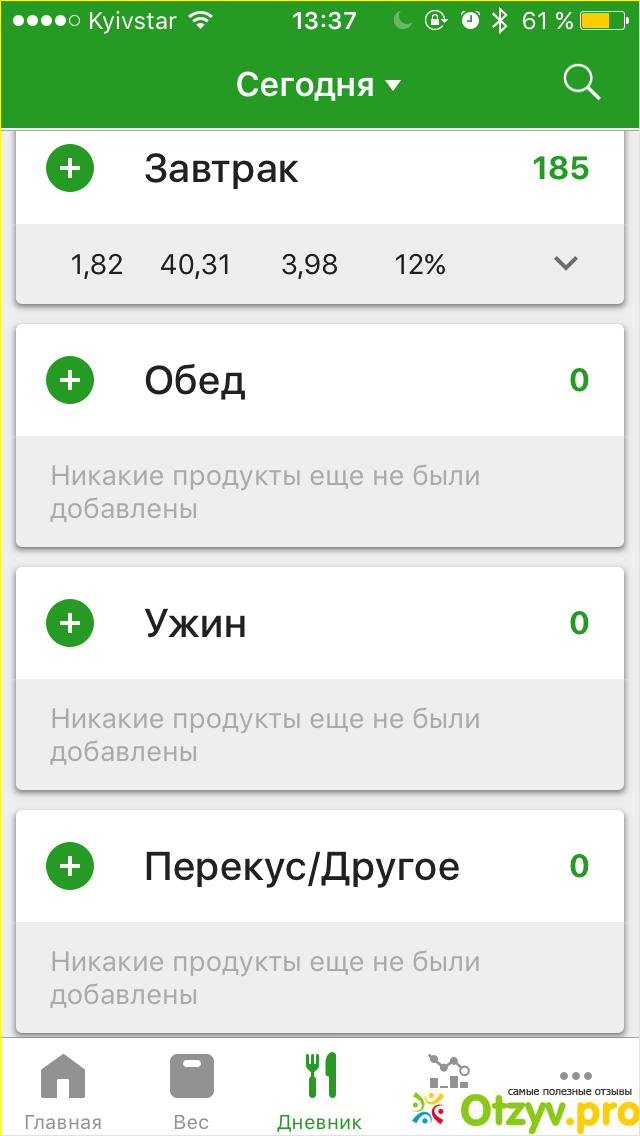Viewport: 640px width, 1136px height.
Task: Add a food to Перекус/Другое
Action: point(70,866)
